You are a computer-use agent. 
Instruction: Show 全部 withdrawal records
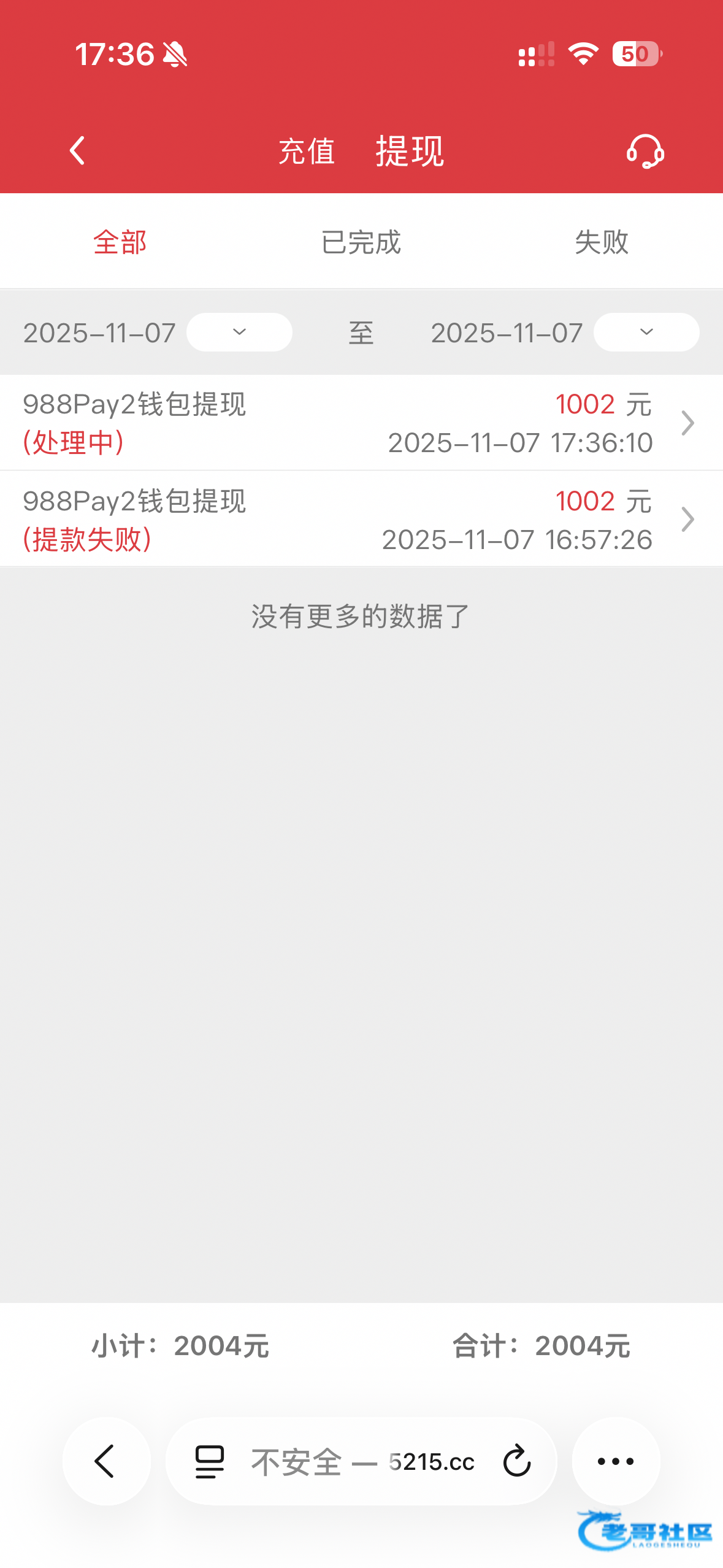point(120,242)
